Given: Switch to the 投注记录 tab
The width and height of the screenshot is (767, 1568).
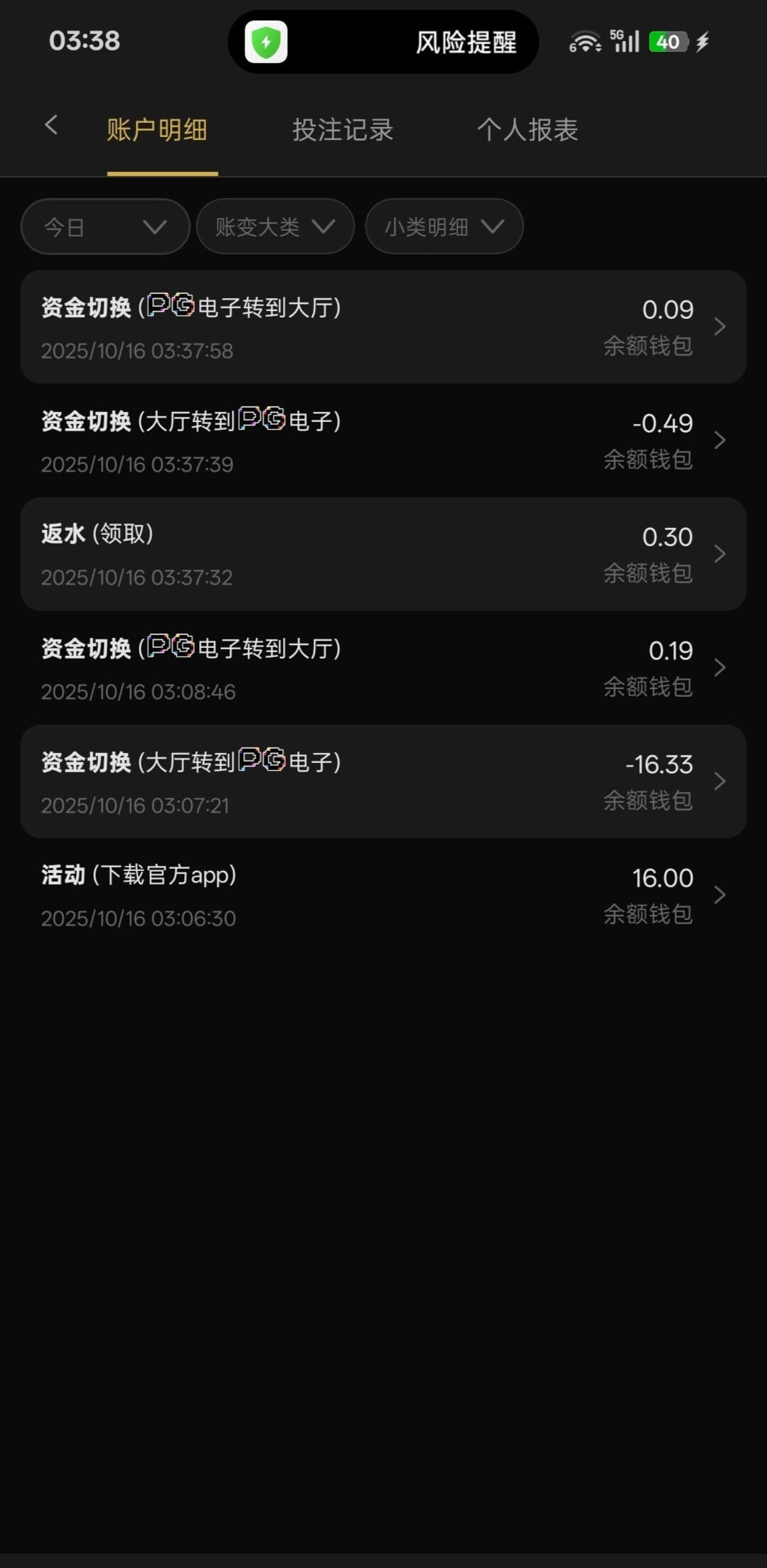Looking at the screenshot, I should pyautogui.click(x=343, y=130).
